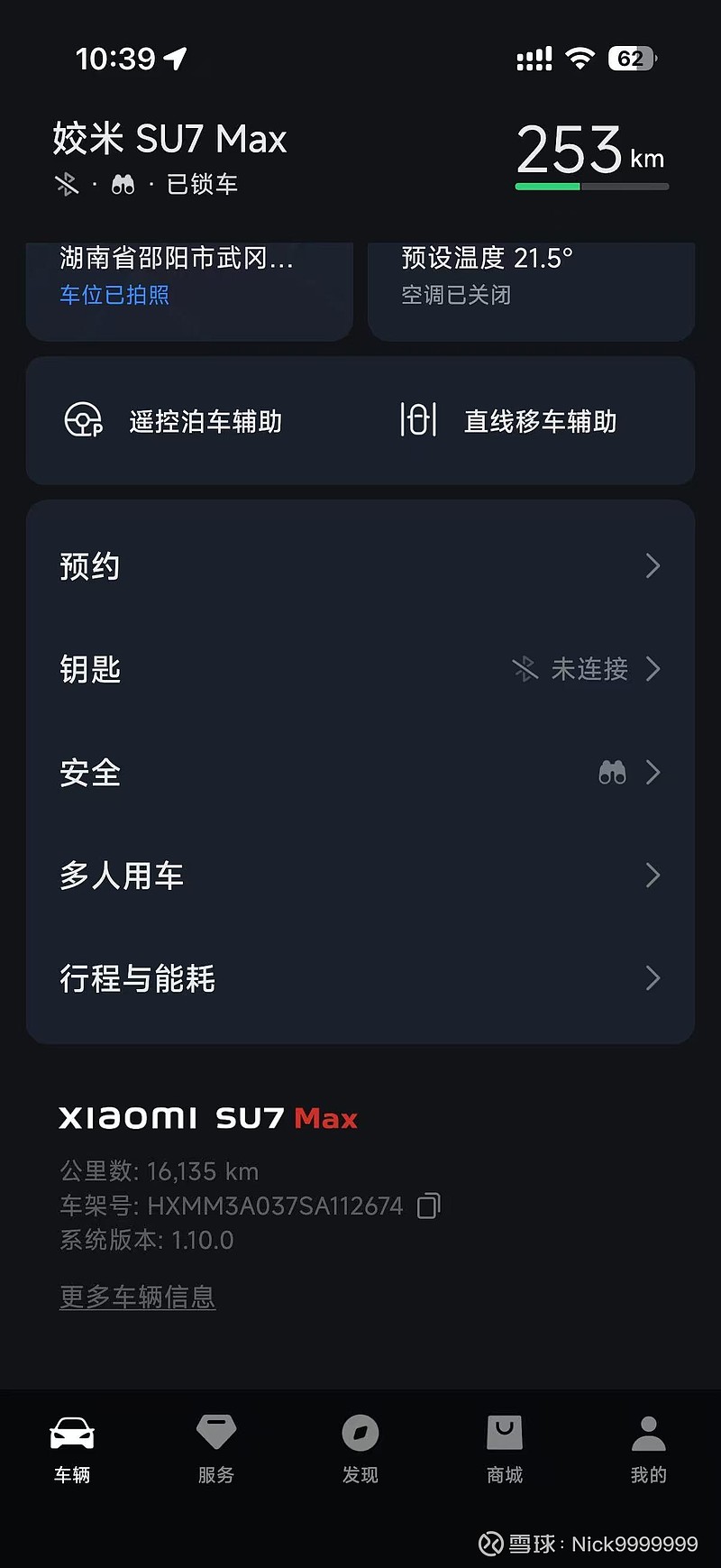721x1568 pixels.
Task: Open the 我的 profile tab
Action: (x=649, y=1448)
